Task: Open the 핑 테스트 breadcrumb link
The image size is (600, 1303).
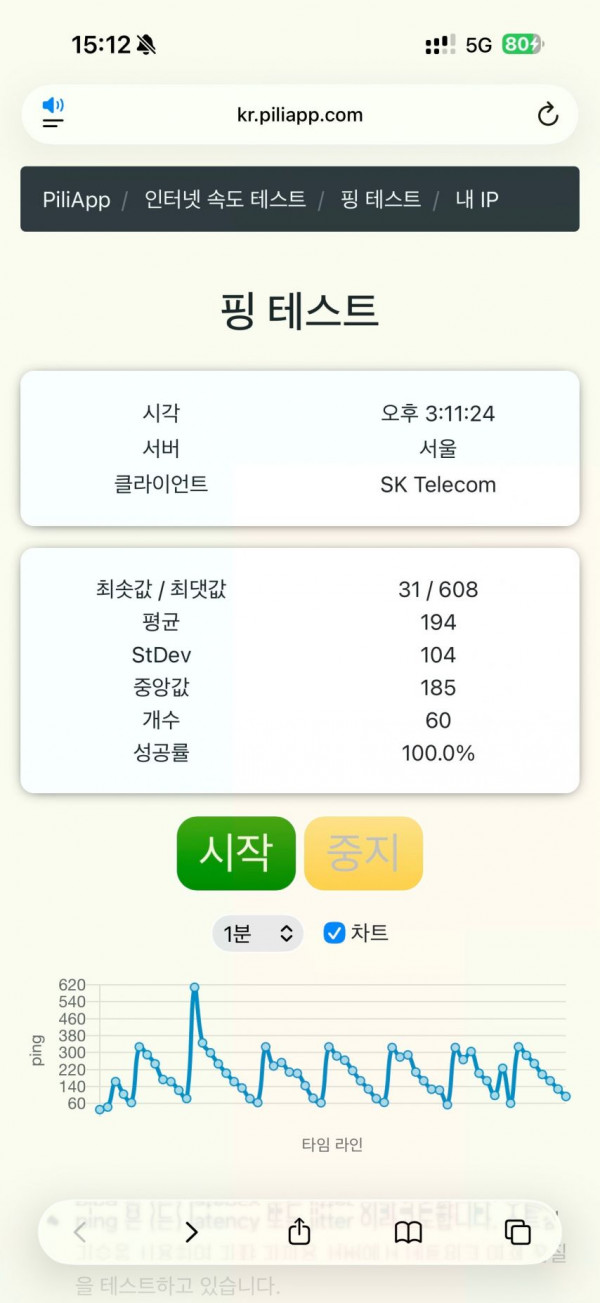Action: [380, 199]
